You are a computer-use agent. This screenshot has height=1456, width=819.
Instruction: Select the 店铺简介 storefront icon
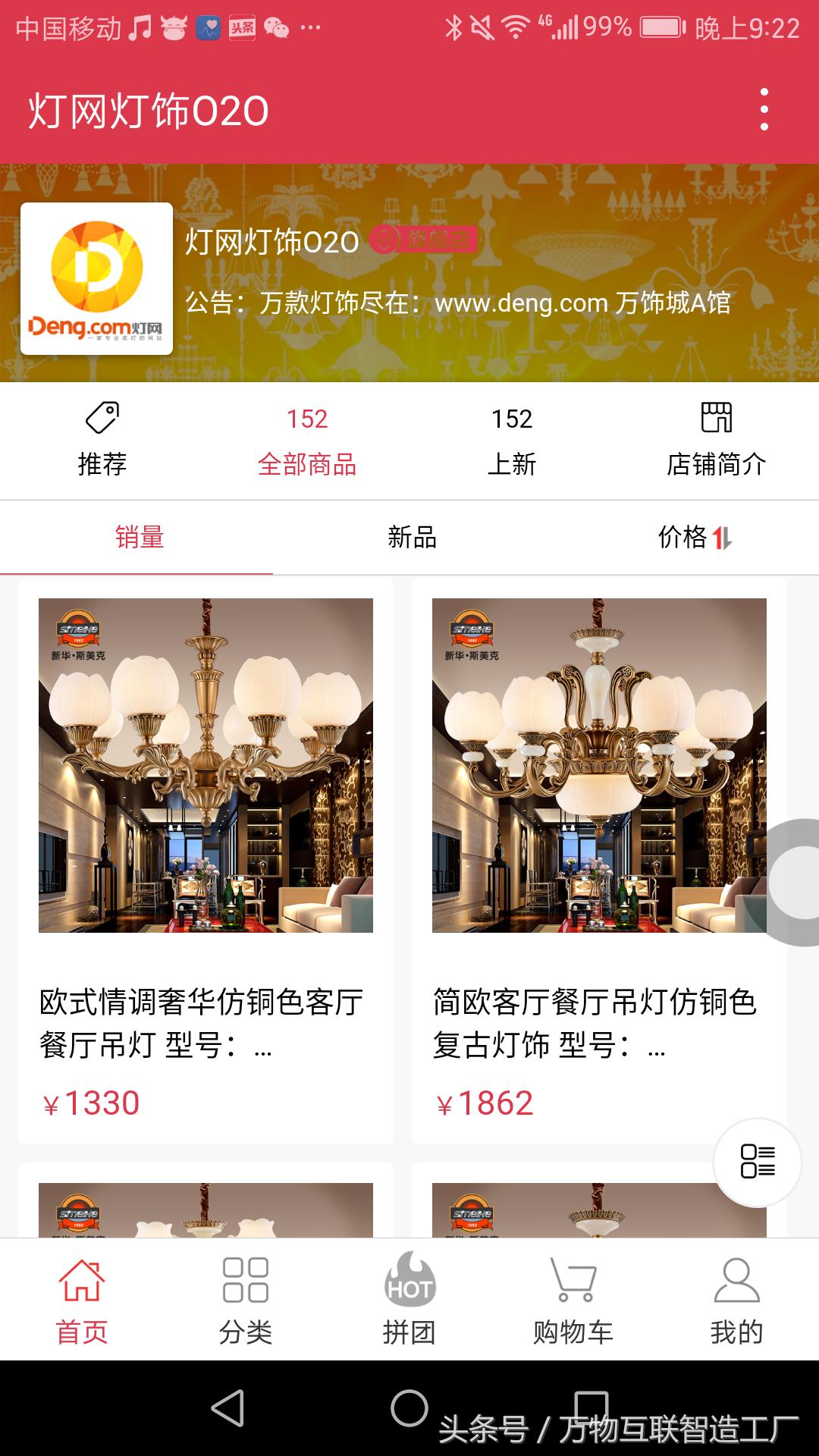[717, 438]
